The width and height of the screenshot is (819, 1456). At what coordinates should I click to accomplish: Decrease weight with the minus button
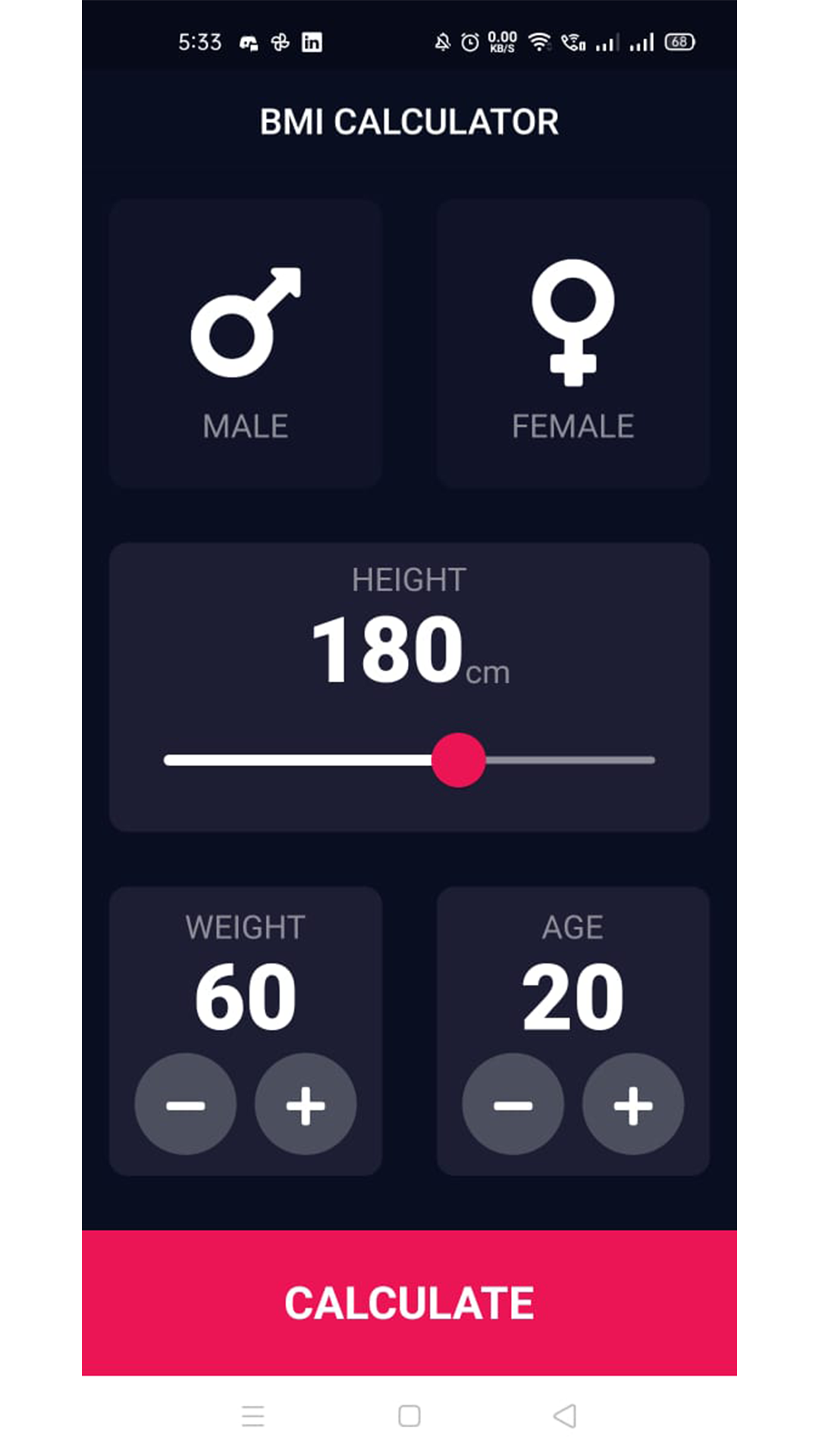(x=186, y=1105)
